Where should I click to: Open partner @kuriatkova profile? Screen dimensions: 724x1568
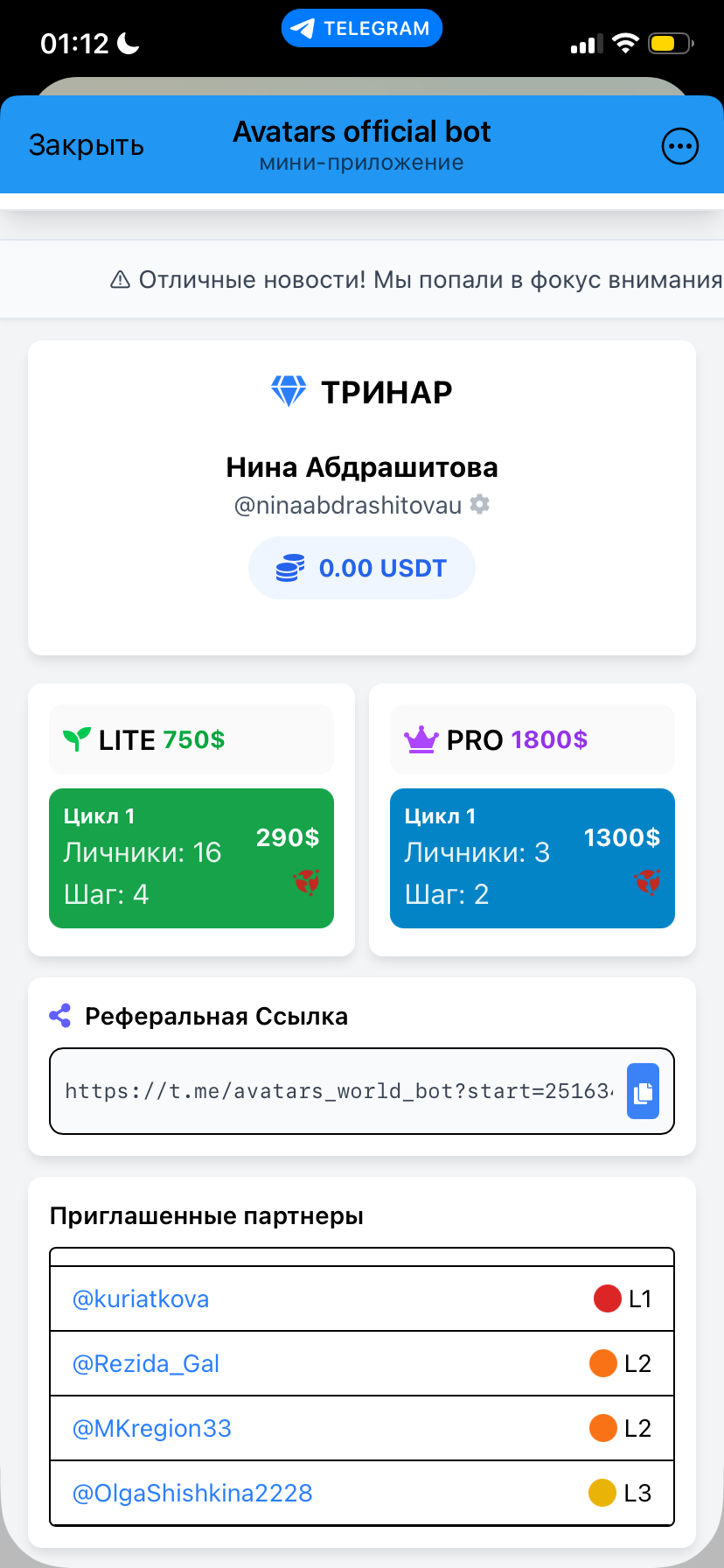point(141,1298)
